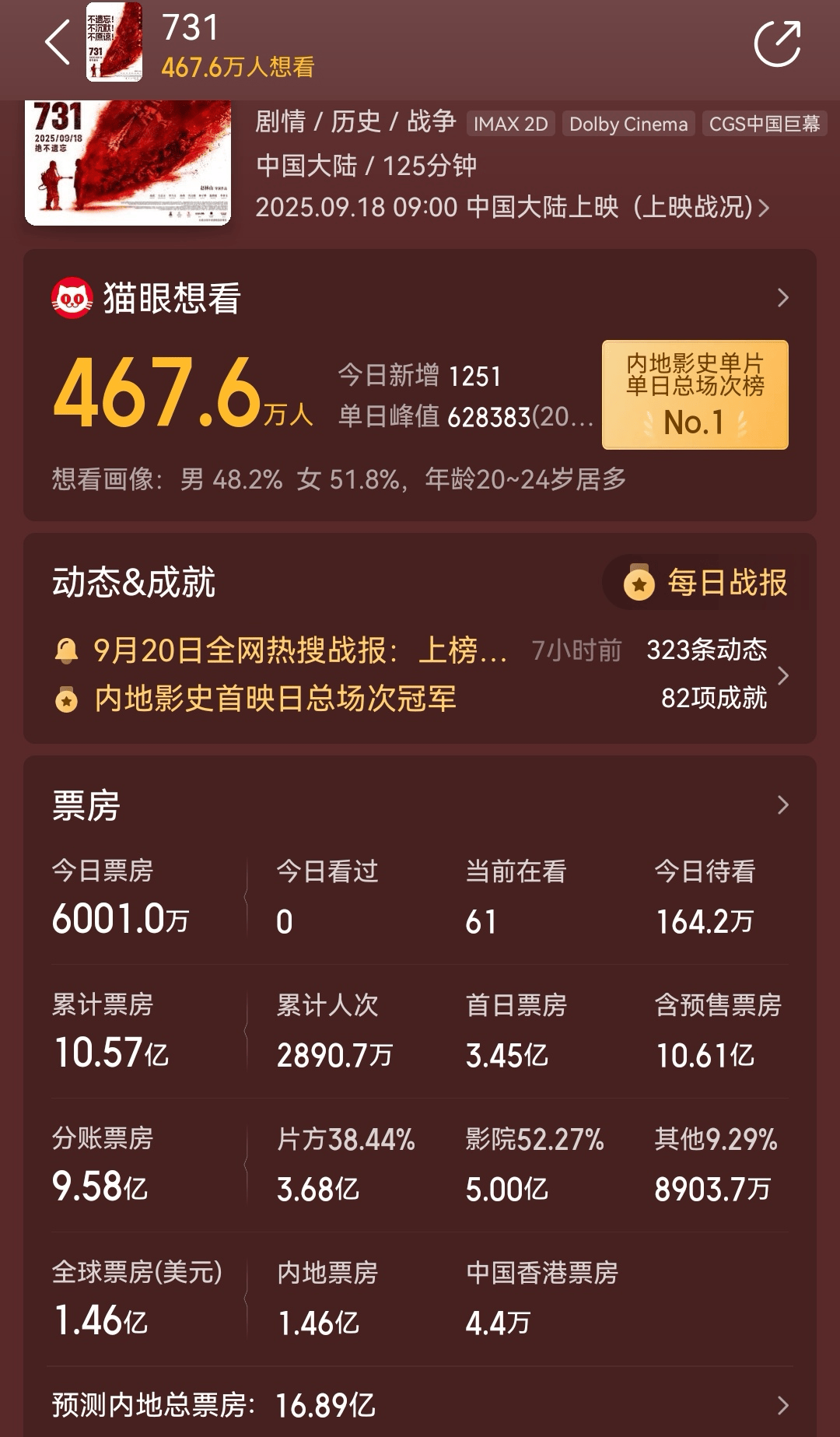Viewport: 840px width, 1437px height.
Task: Open the large 731 movie poster
Action: pyautogui.click(x=128, y=163)
